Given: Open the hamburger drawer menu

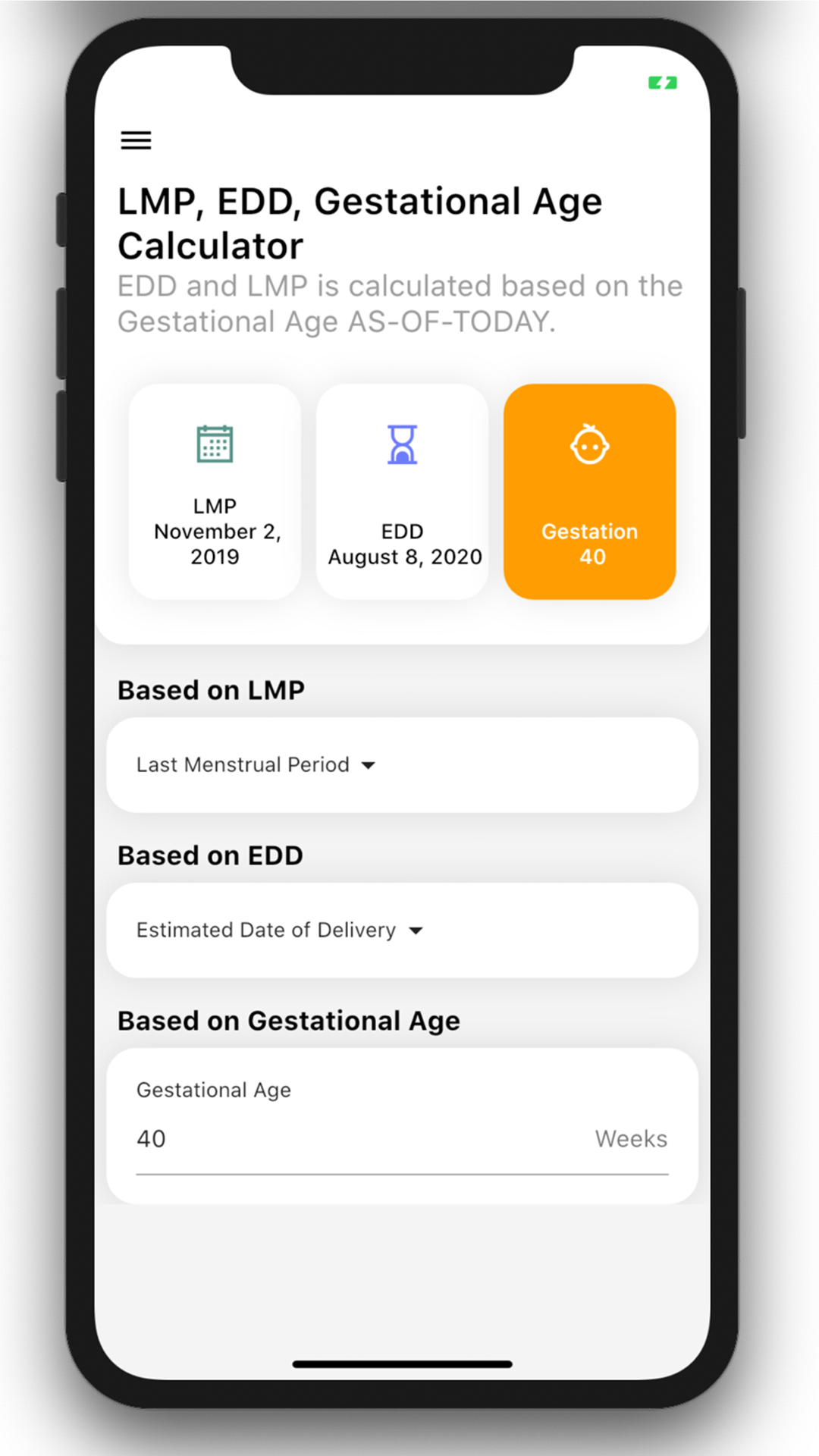Looking at the screenshot, I should pos(136,140).
